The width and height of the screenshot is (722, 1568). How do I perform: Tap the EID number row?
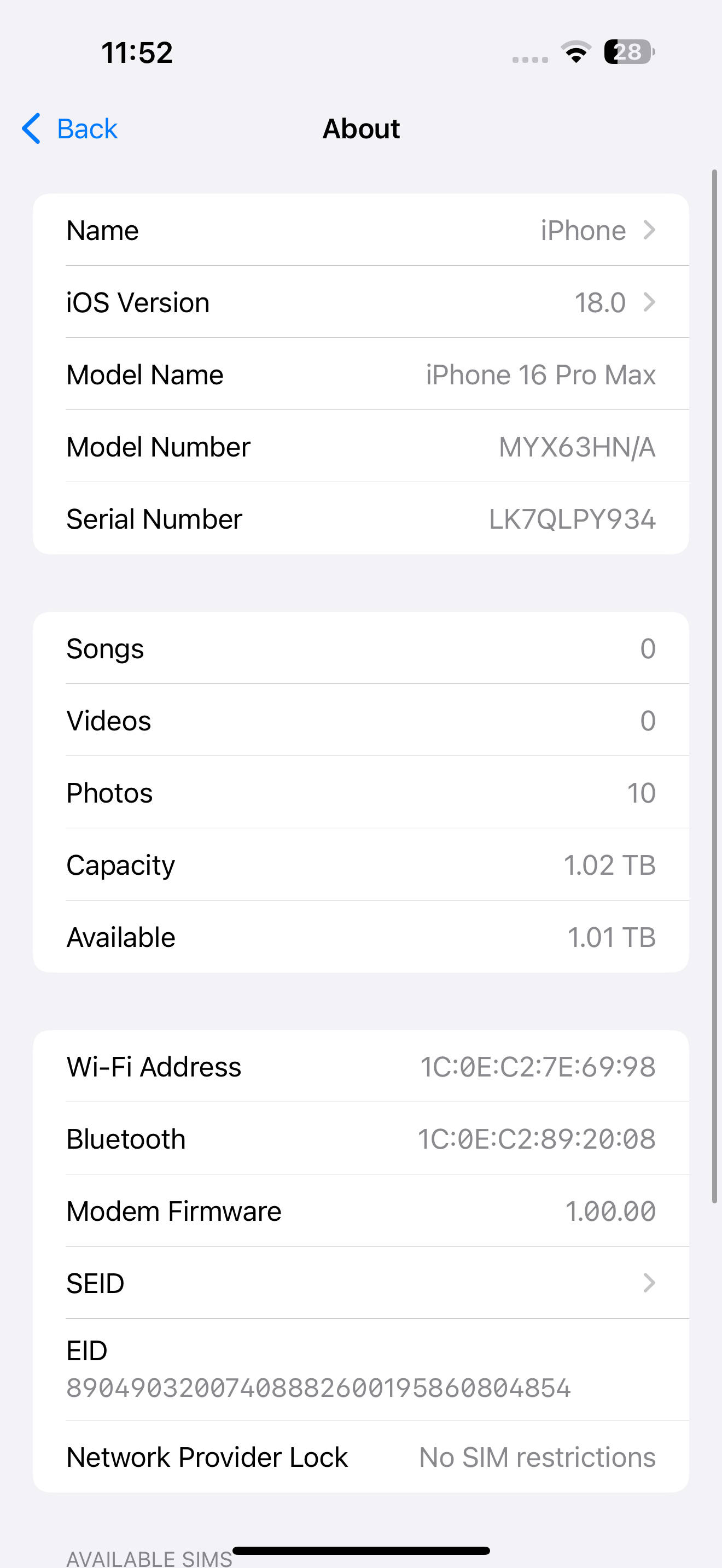tap(361, 1366)
